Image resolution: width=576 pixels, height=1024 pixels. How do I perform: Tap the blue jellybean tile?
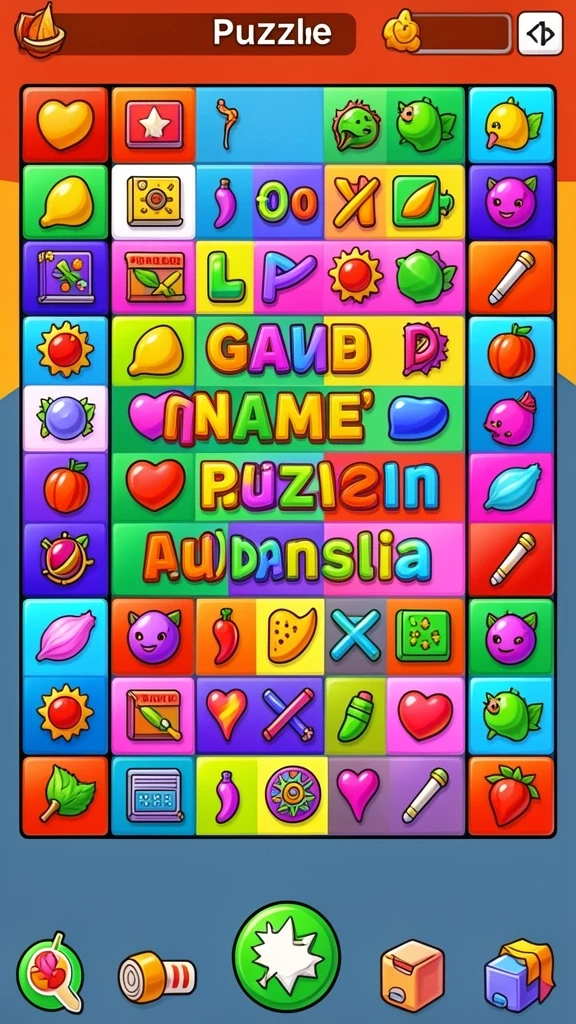click(x=419, y=418)
